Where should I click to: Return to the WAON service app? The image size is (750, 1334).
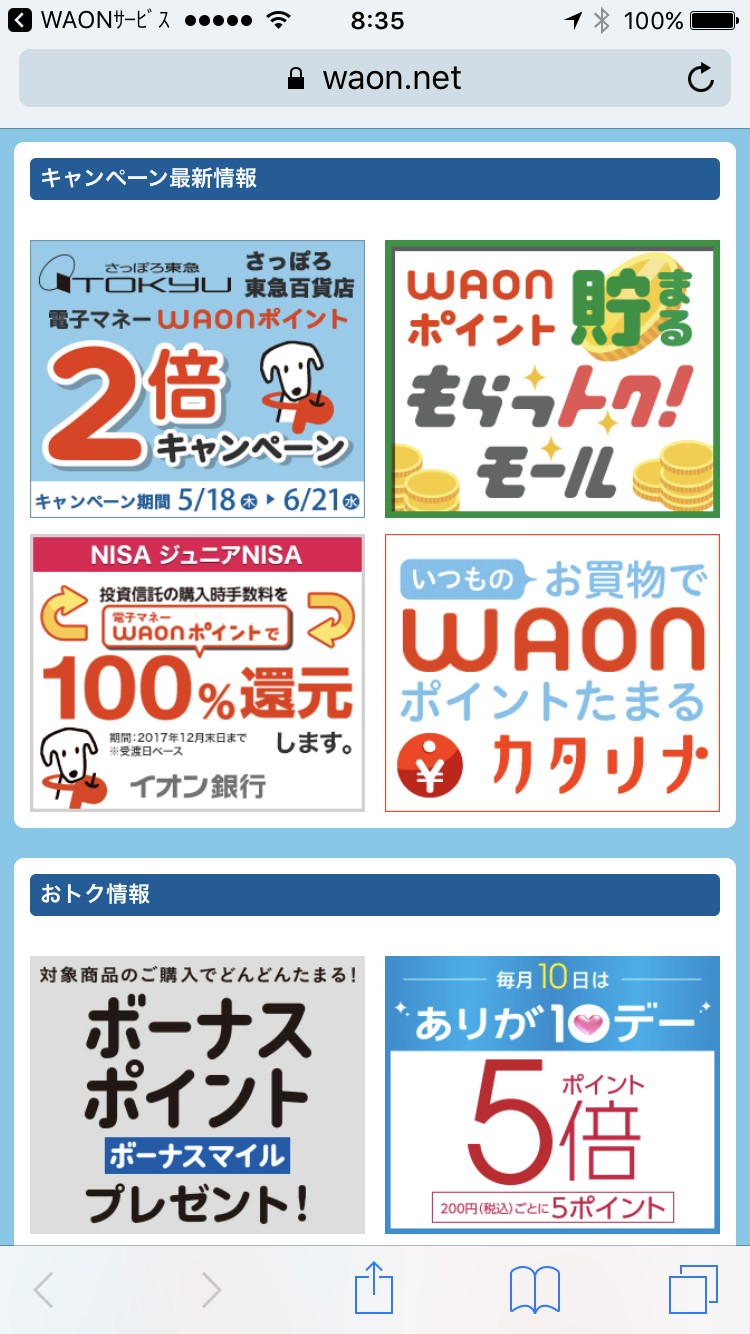tap(90, 20)
